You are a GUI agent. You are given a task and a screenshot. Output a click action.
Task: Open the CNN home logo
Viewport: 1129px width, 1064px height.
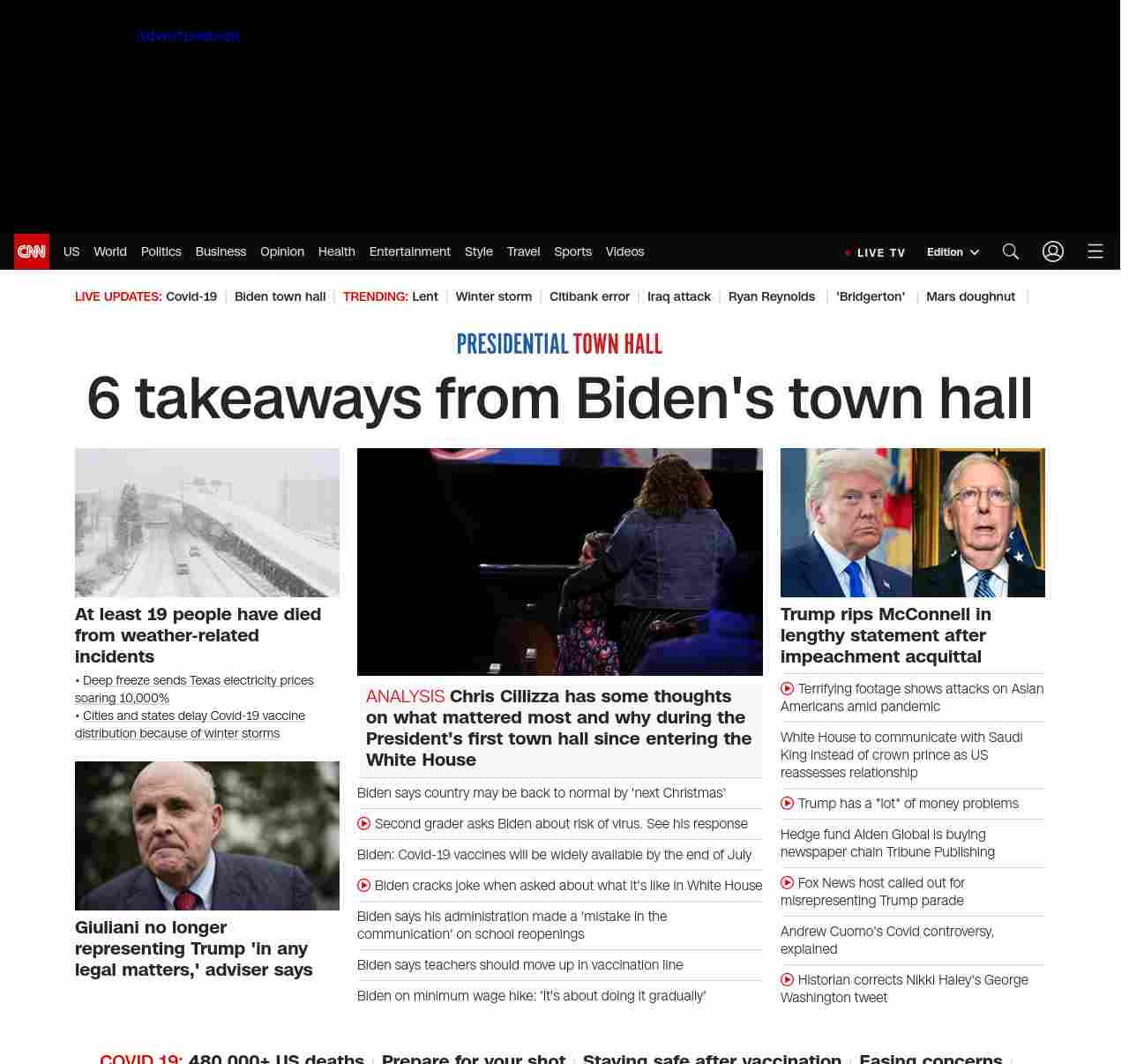32,251
